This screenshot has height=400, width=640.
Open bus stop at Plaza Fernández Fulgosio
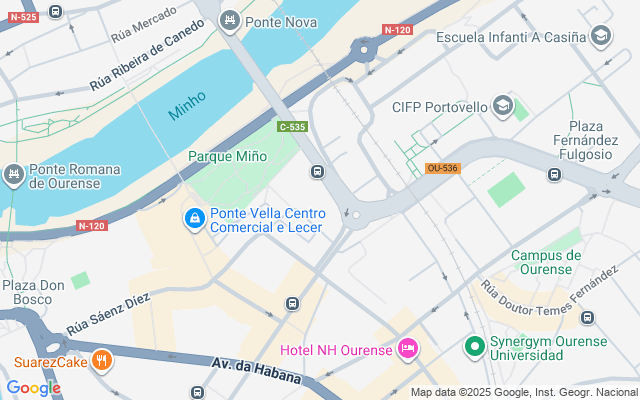pyautogui.click(x=554, y=175)
